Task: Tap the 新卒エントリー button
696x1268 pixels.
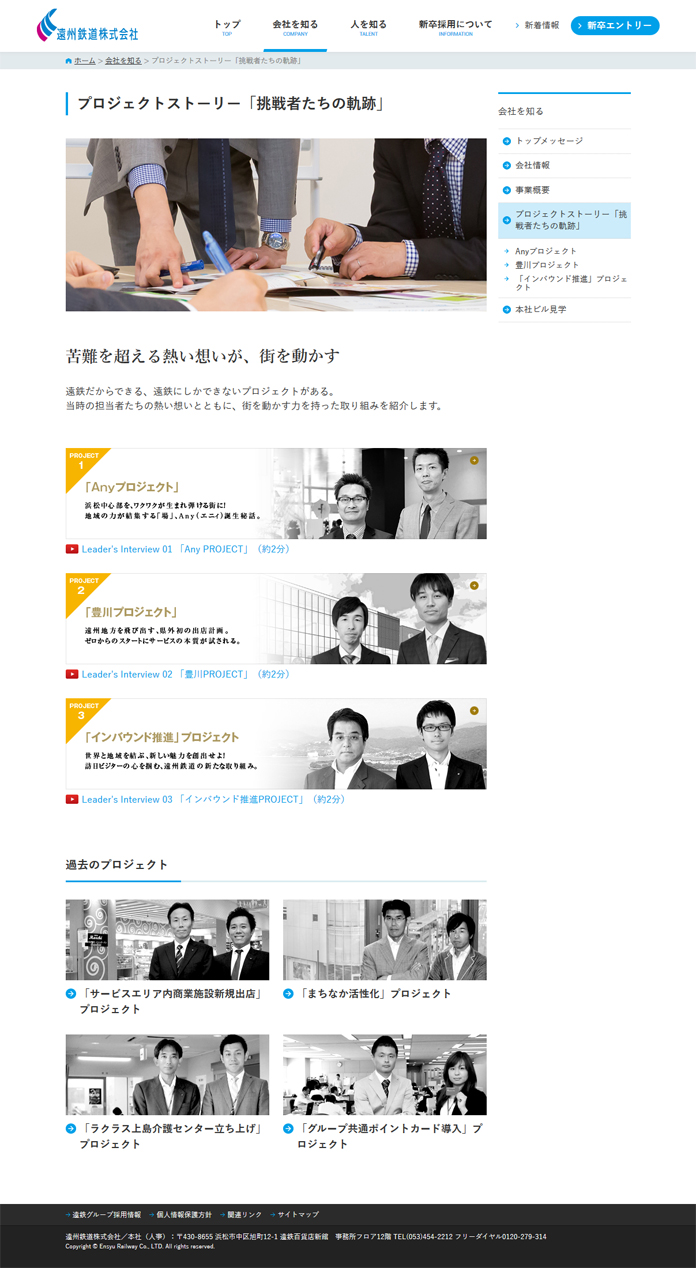Action: pos(615,25)
